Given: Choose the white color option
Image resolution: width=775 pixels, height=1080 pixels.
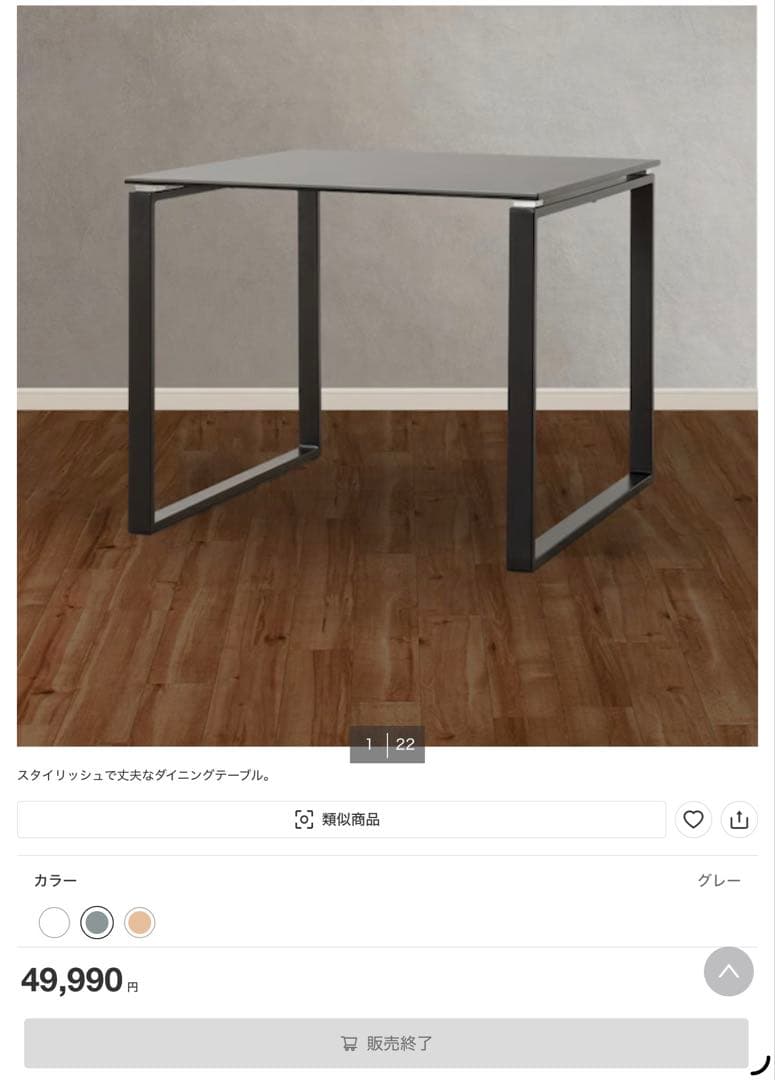Looking at the screenshot, I should tap(53, 922).
